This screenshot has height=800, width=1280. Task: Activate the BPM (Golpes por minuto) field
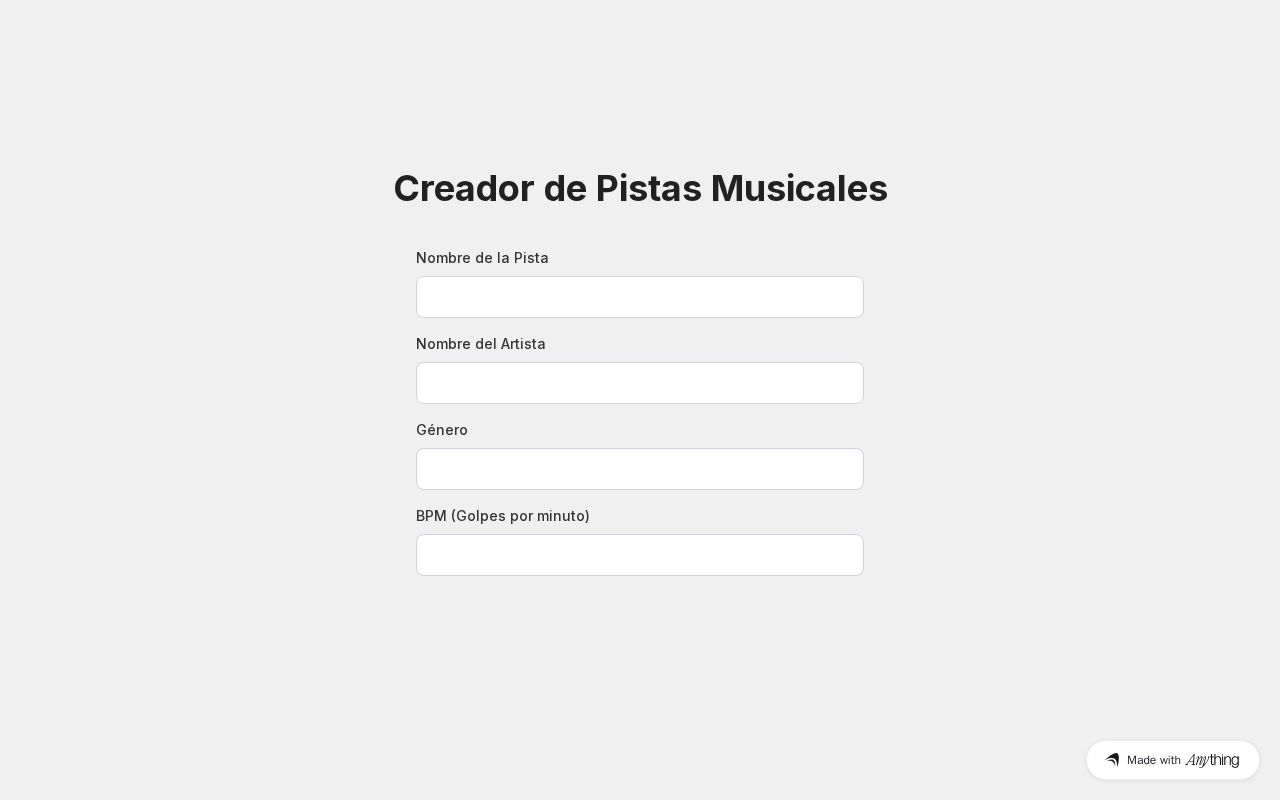click(x=640, y=555)
